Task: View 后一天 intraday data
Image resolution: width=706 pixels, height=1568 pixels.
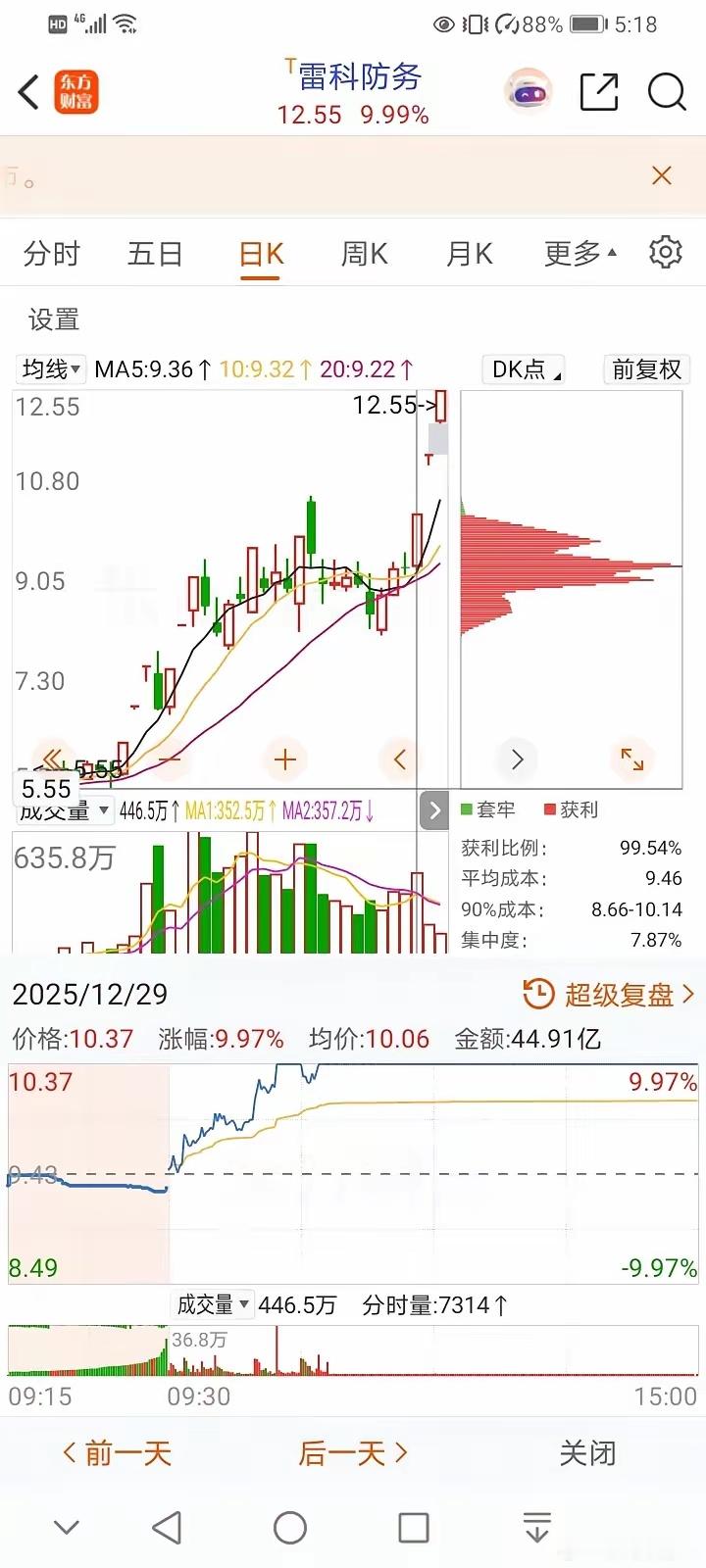Action: [352, 1453]
